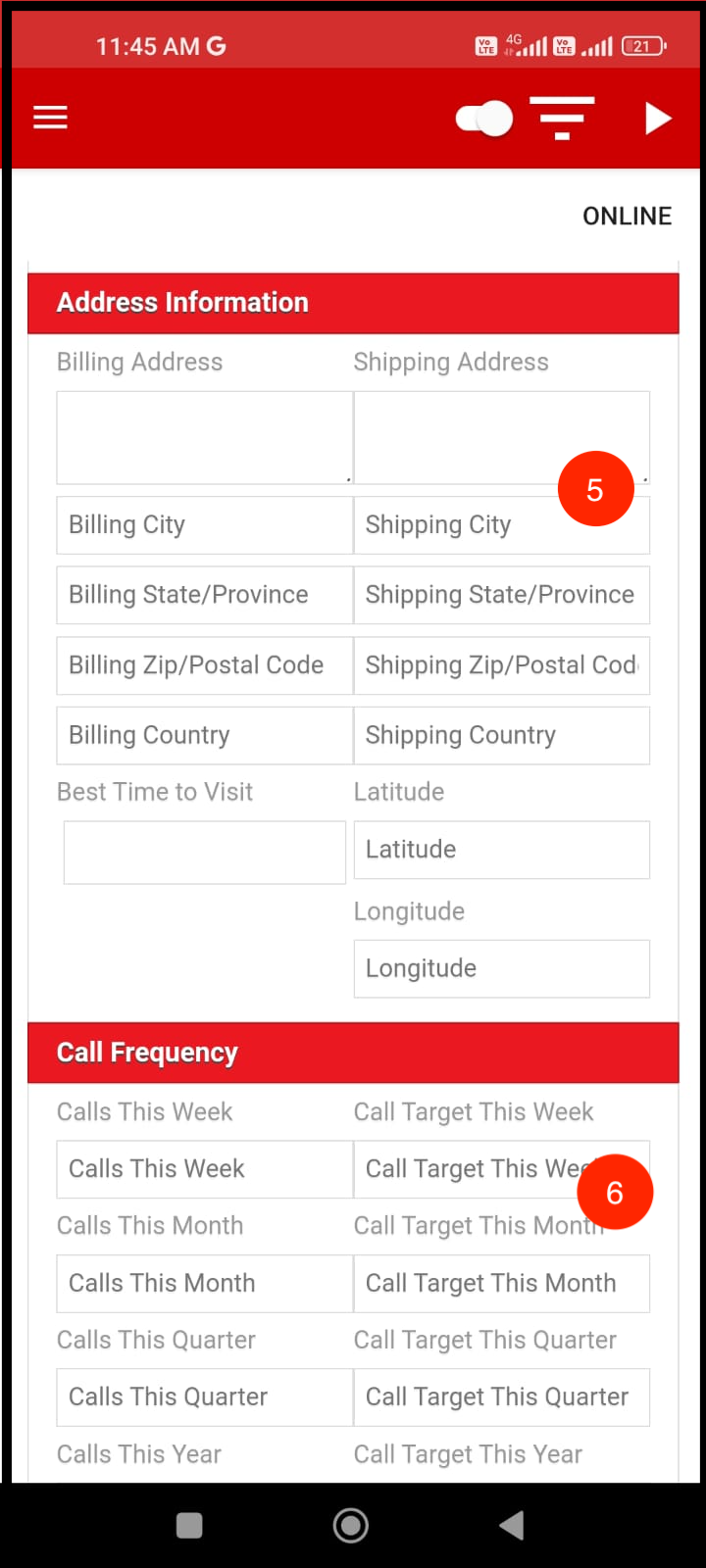Focus the Shipping Zip/Postal Code field
Screen dimensions: 706x1568
click(x=501, y=665)
